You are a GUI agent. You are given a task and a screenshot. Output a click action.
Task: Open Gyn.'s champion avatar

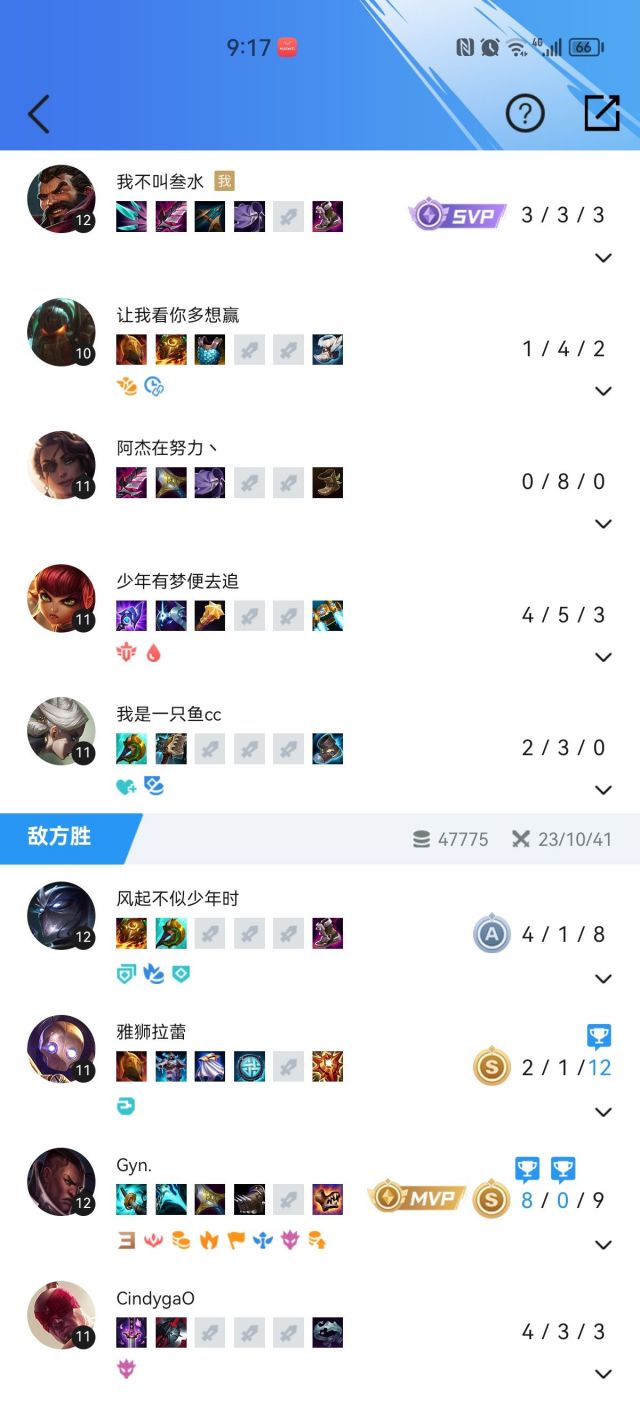pyautogui.click(x=61, y=1182)
